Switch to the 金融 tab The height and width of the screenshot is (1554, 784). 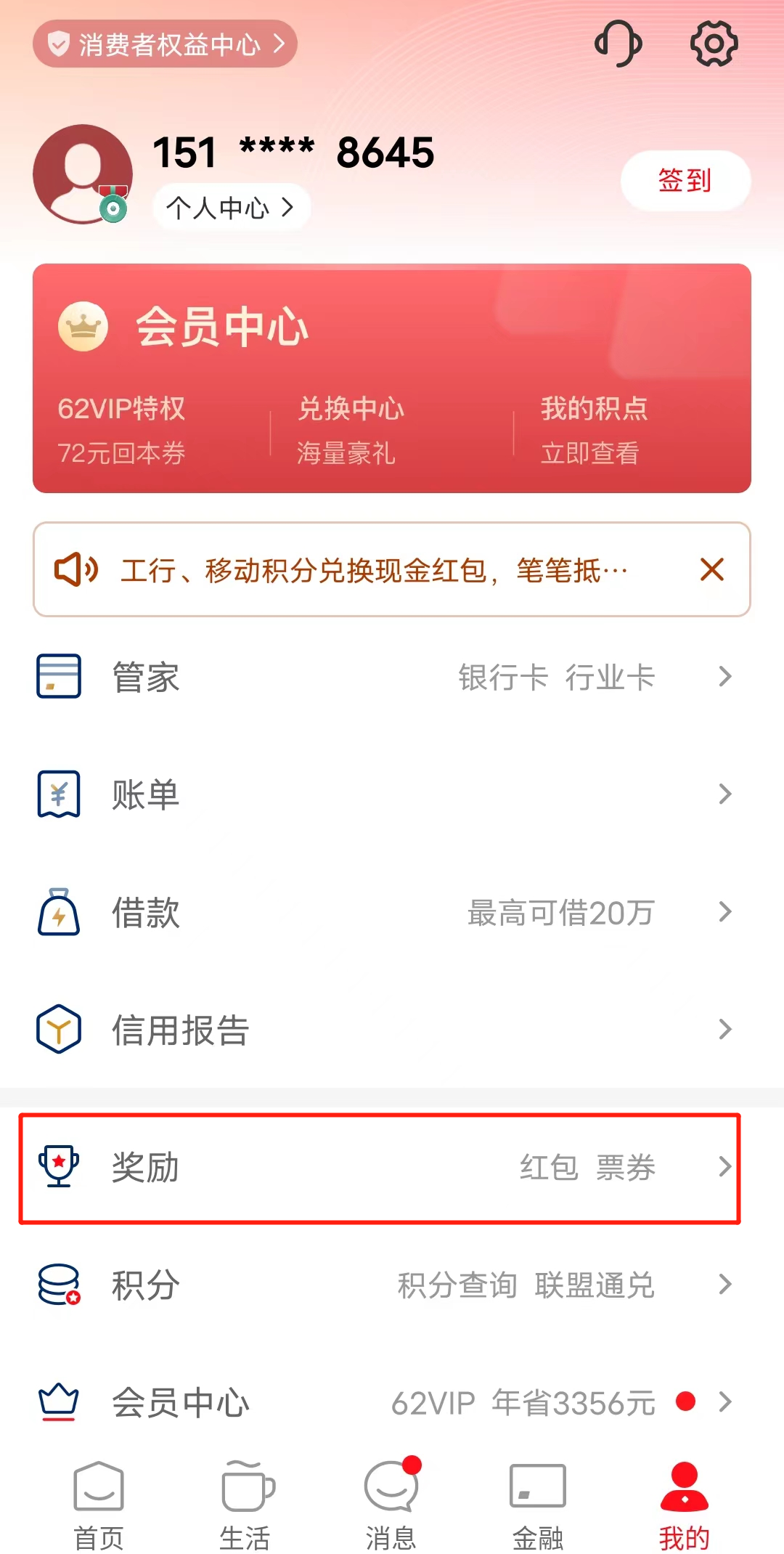click(x=538, y=1505)
